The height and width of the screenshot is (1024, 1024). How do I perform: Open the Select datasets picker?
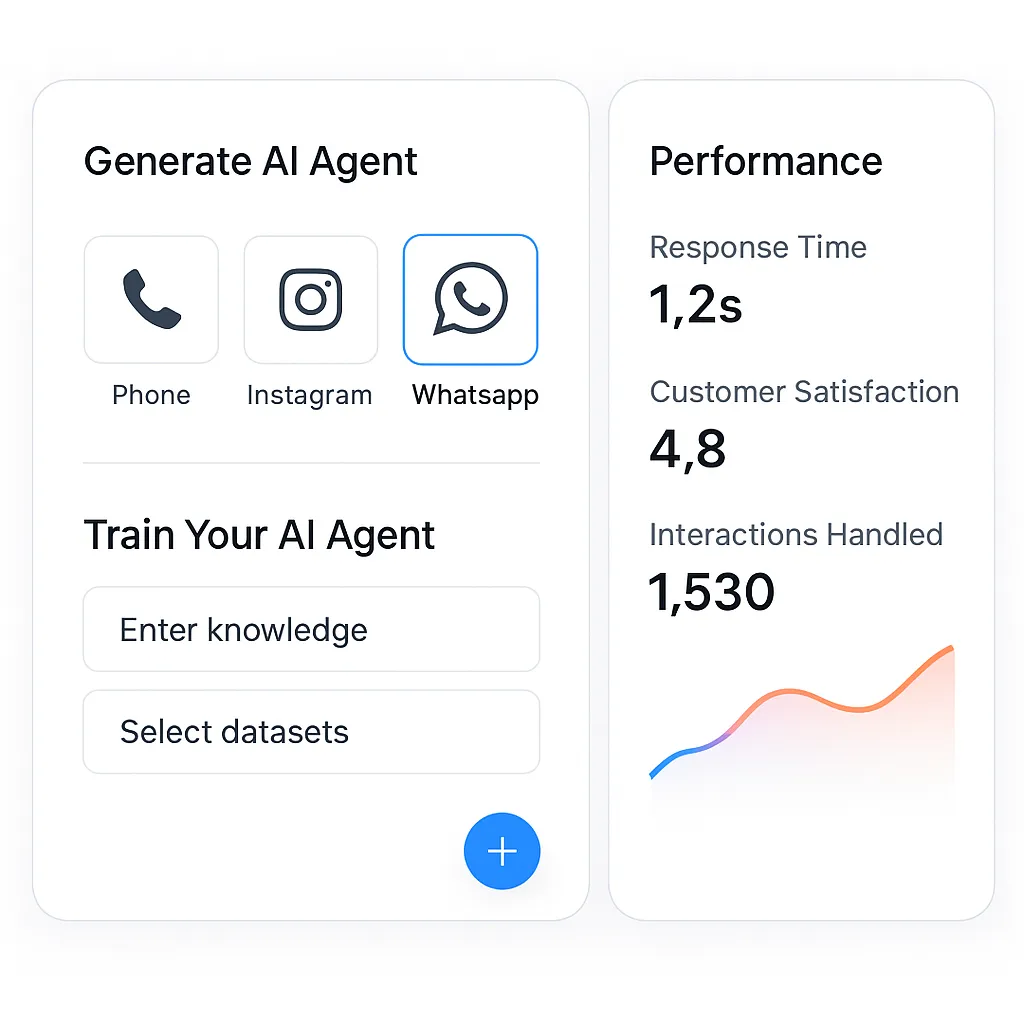tap(312, 731)
